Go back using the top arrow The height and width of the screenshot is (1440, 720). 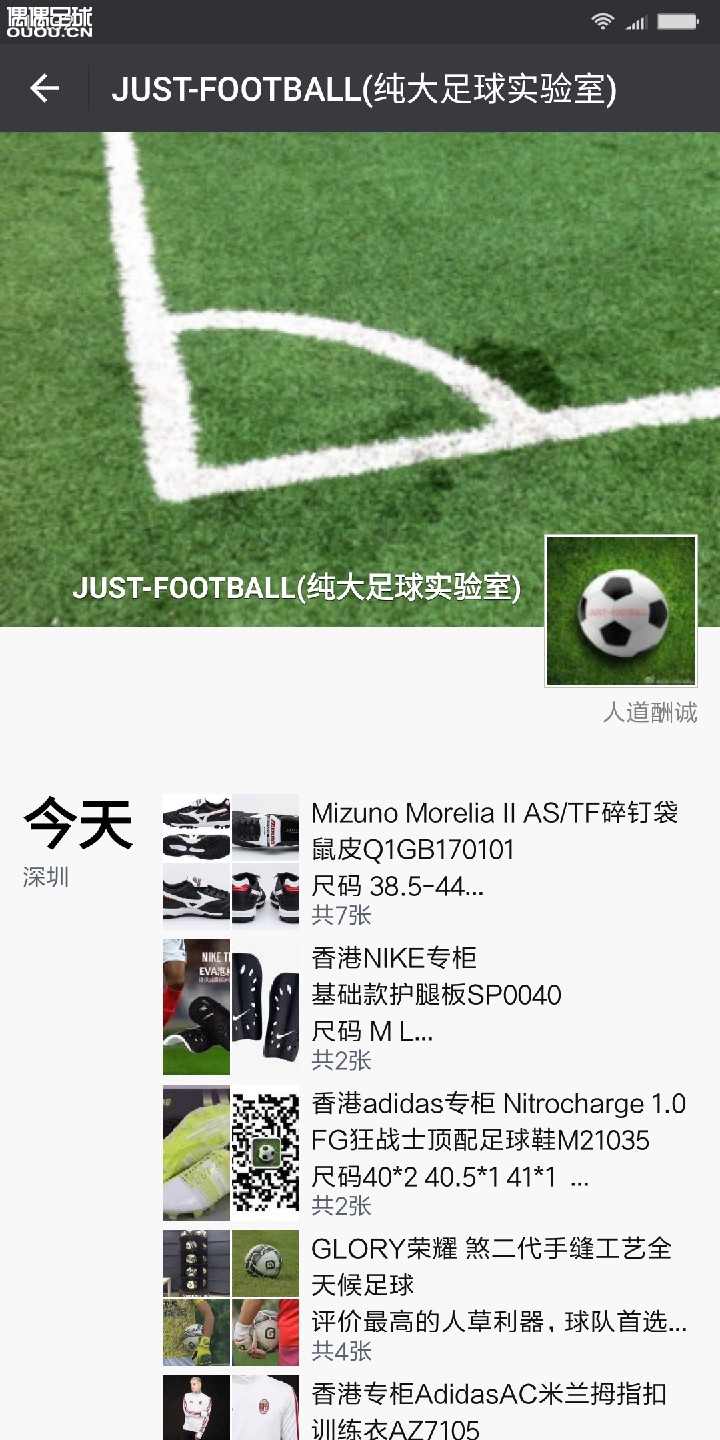coord(45,88)
